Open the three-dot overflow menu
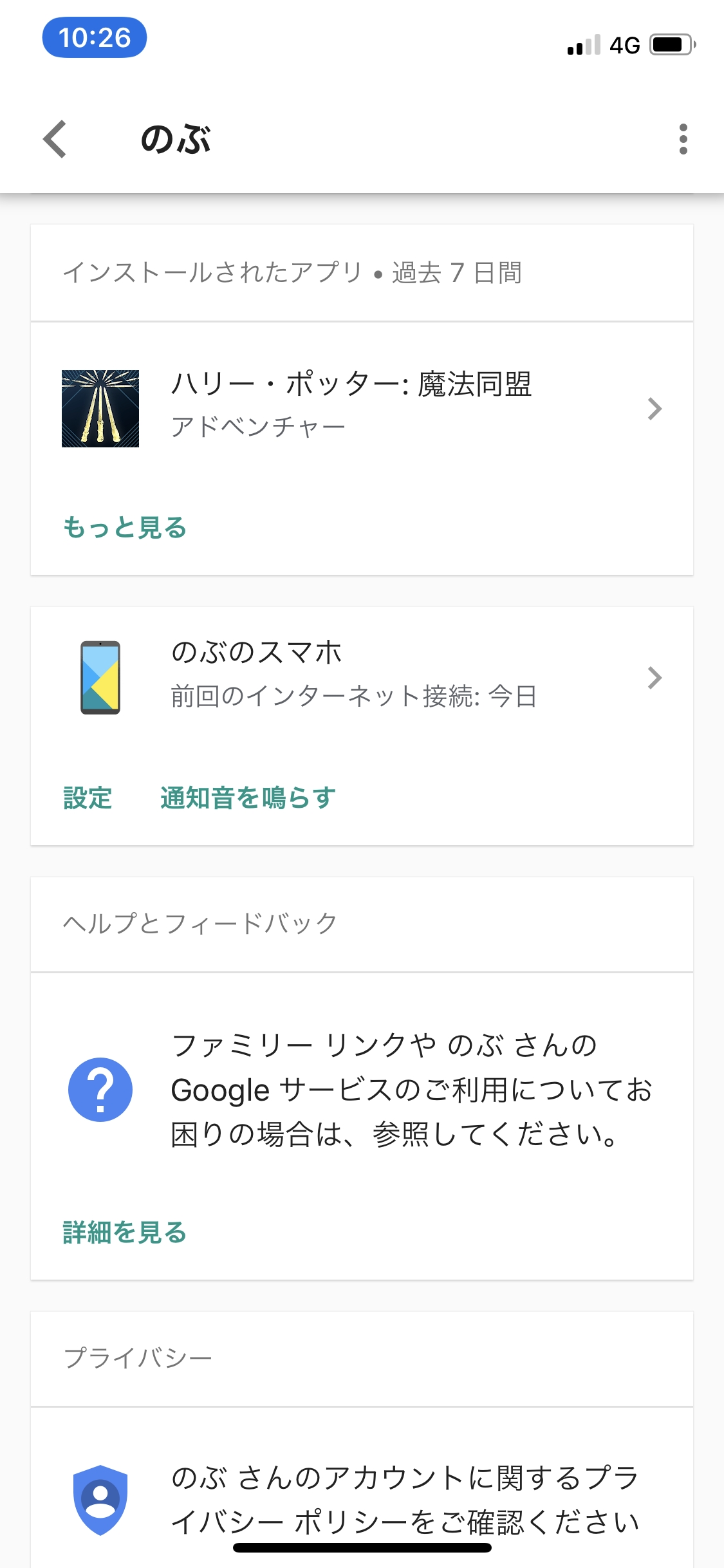724x1568 pixels. coord(683,139)
